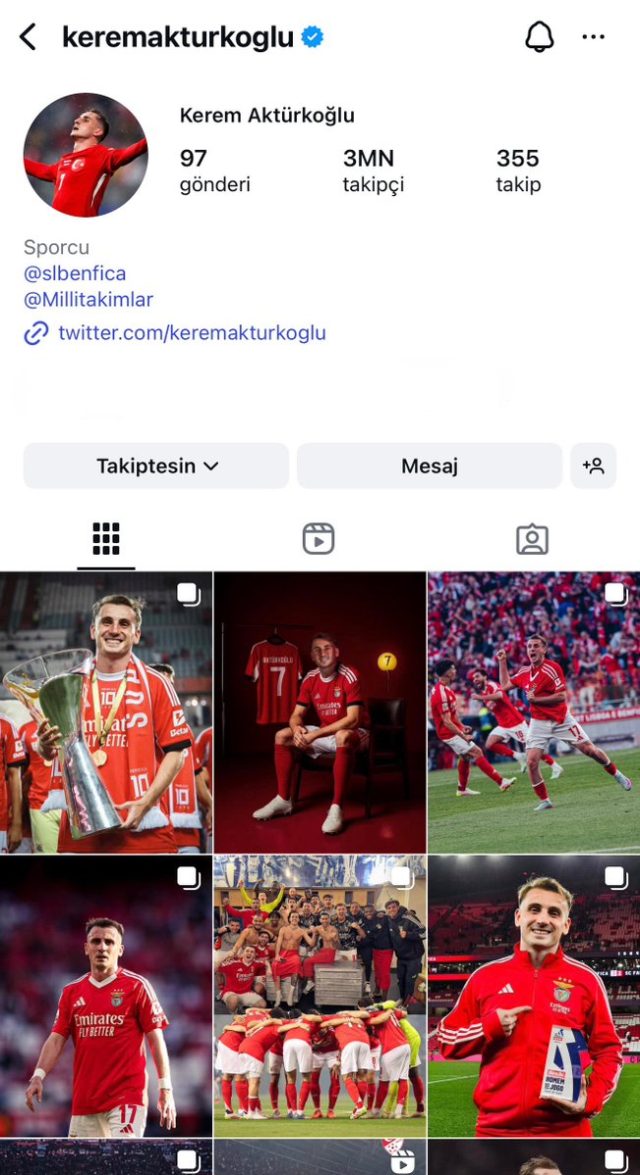Visit the @slbenfica profile link
This screenshot has width=640, height=1175.
(x=75, y=273)
